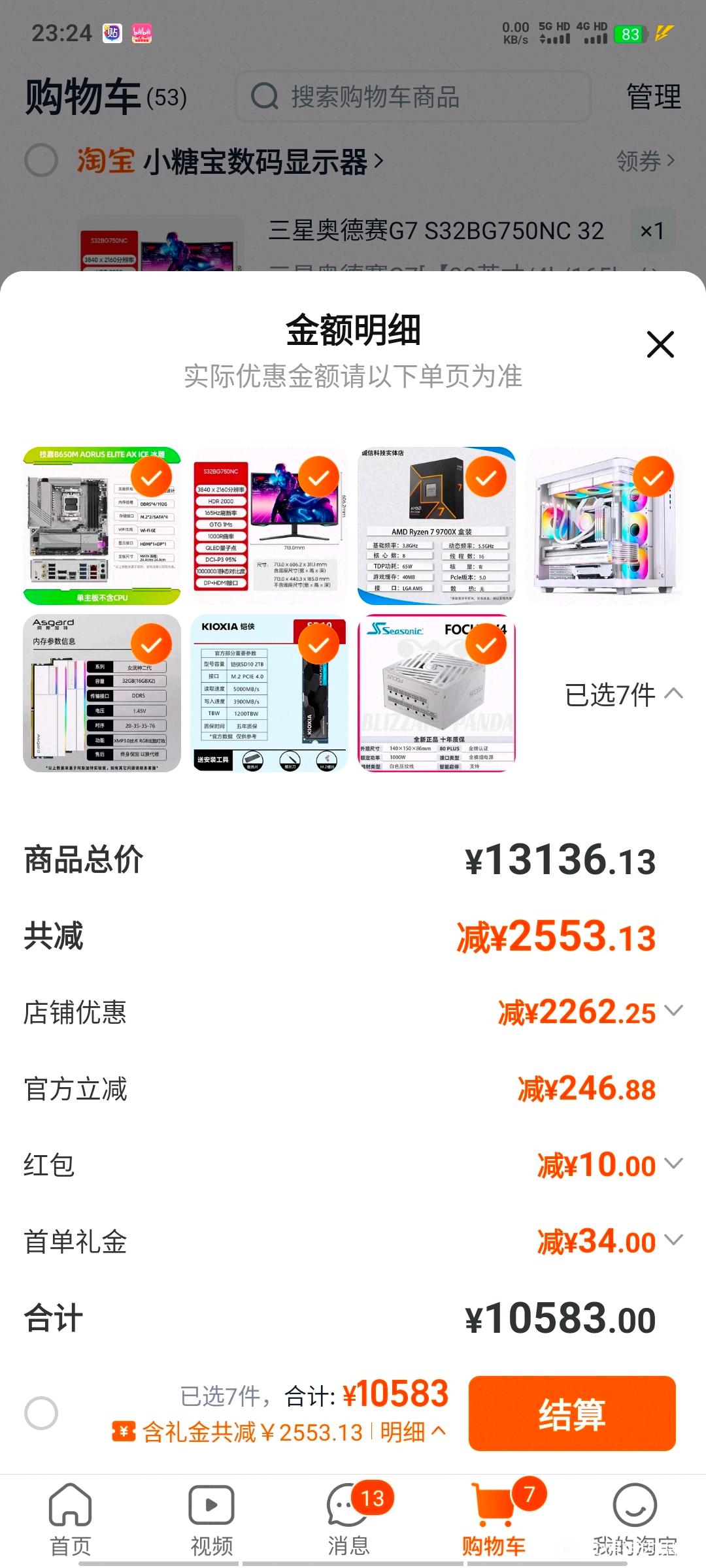Deselect the Asgard memory item
This screenshot has width=706, height=1568.
tap(151, 645)
